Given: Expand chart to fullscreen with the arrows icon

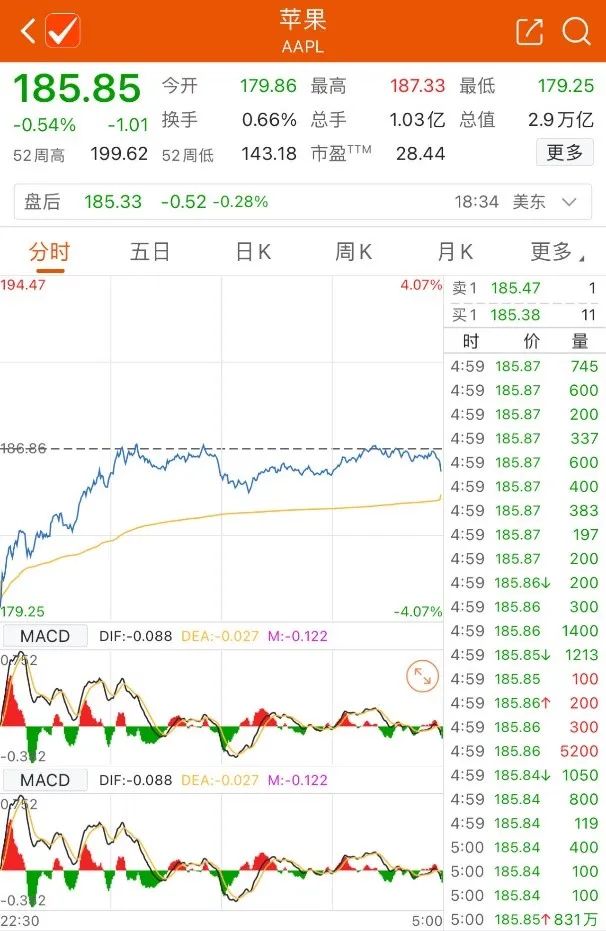Looking at the screenshot, I should (x=422, y=677).
